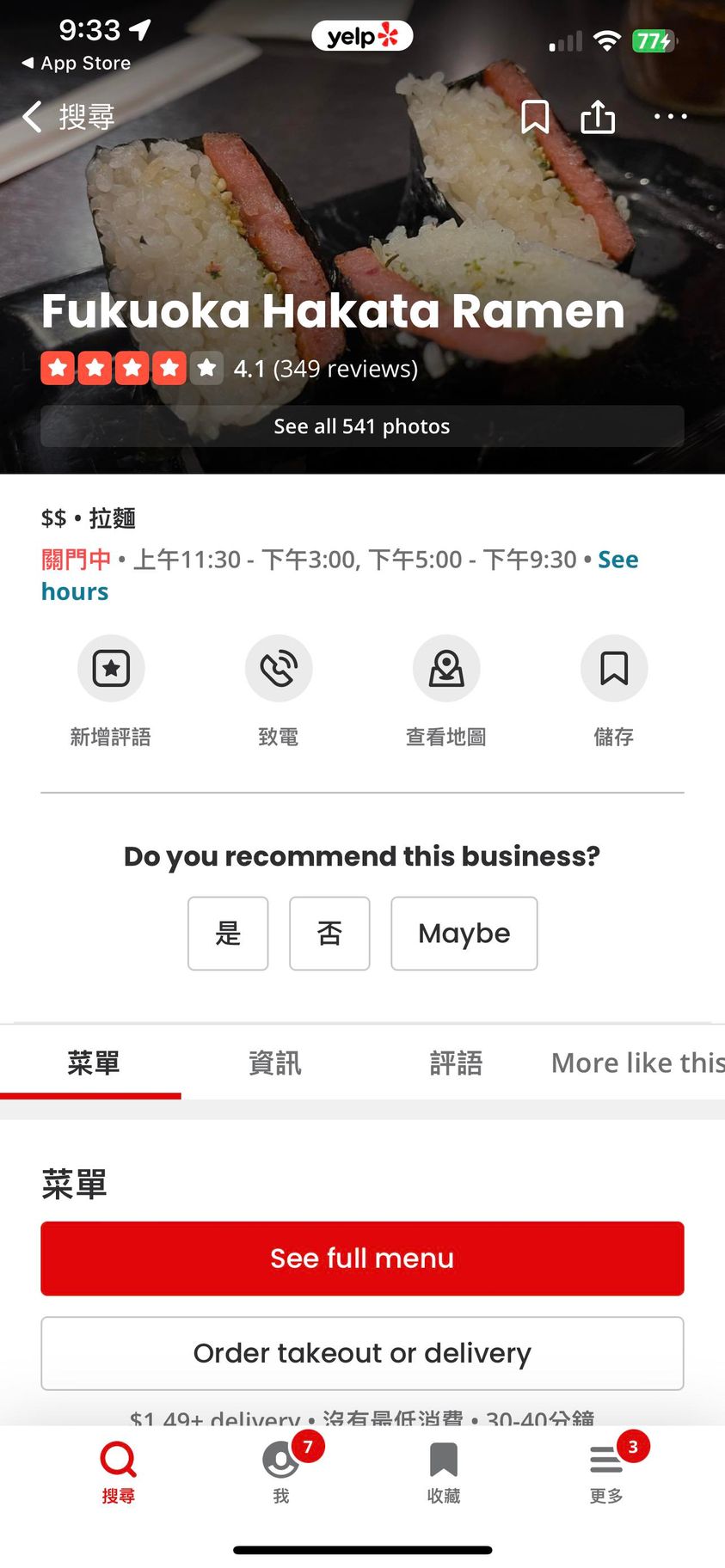The width and height of the screenshot is (725, 1568).
Task: Bookmark this restaurant from the header
Action: 535,117
